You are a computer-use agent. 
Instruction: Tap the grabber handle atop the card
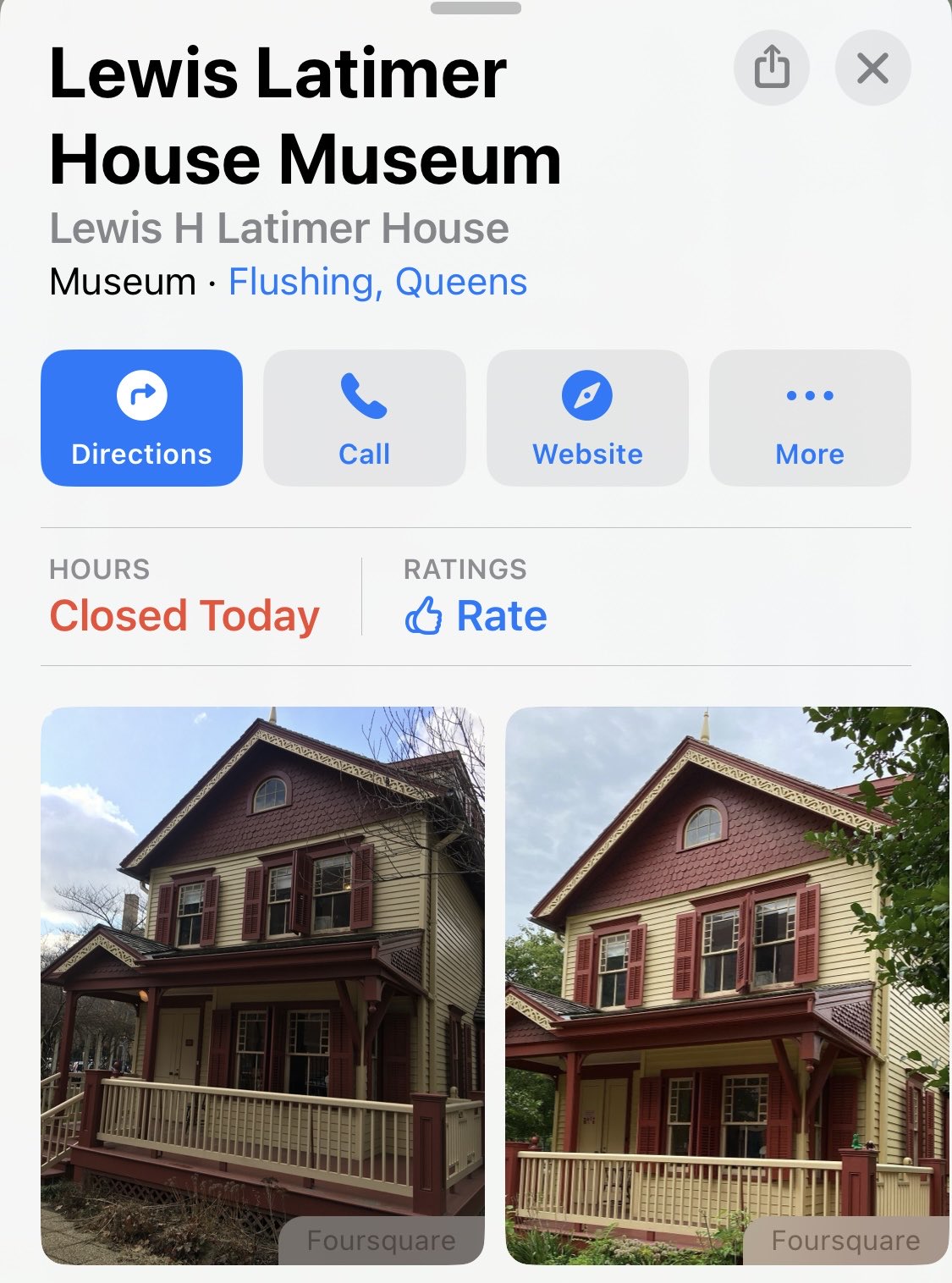pos(476,8)
